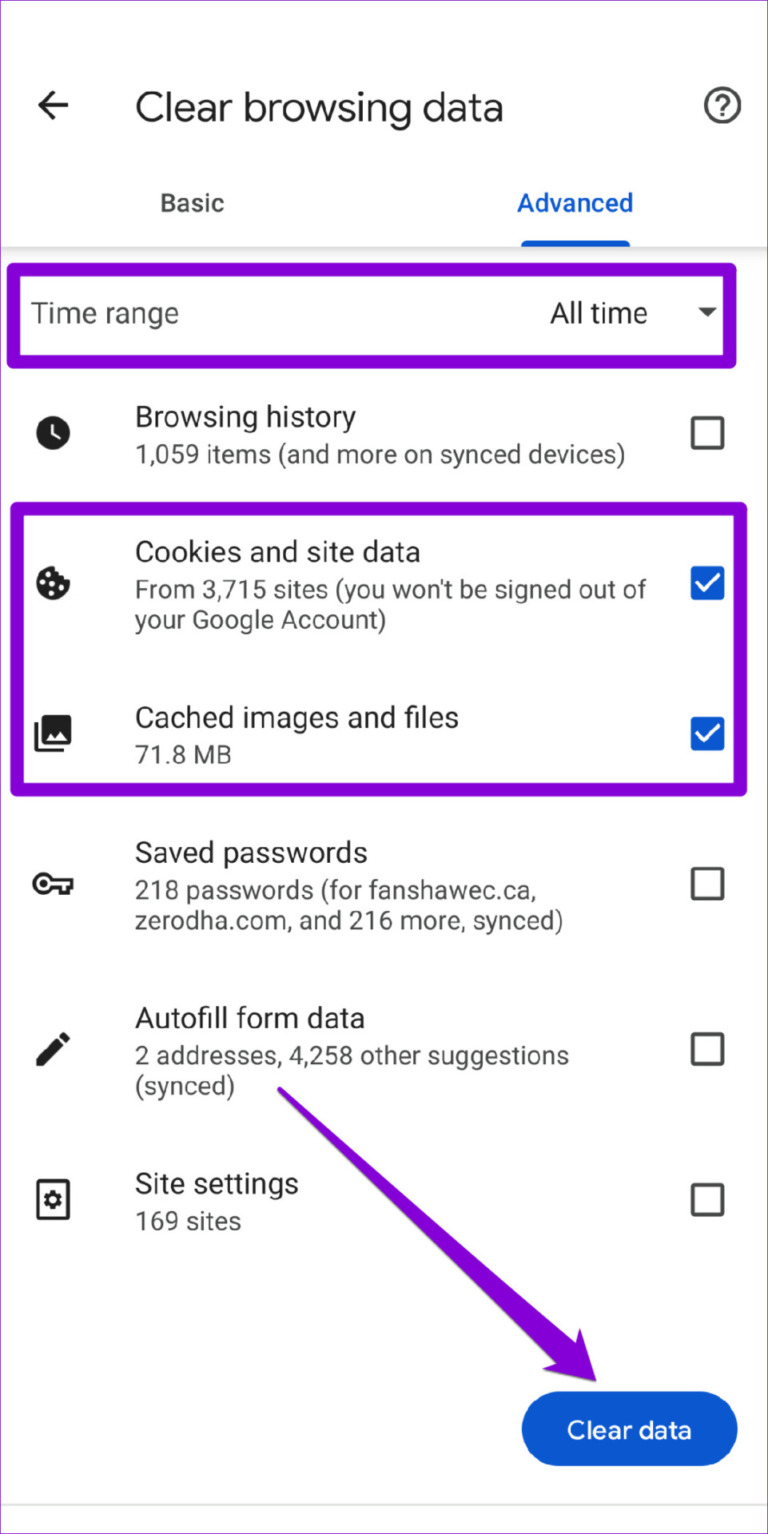Check the Saved passwords checkbox

tap(707, 884)
